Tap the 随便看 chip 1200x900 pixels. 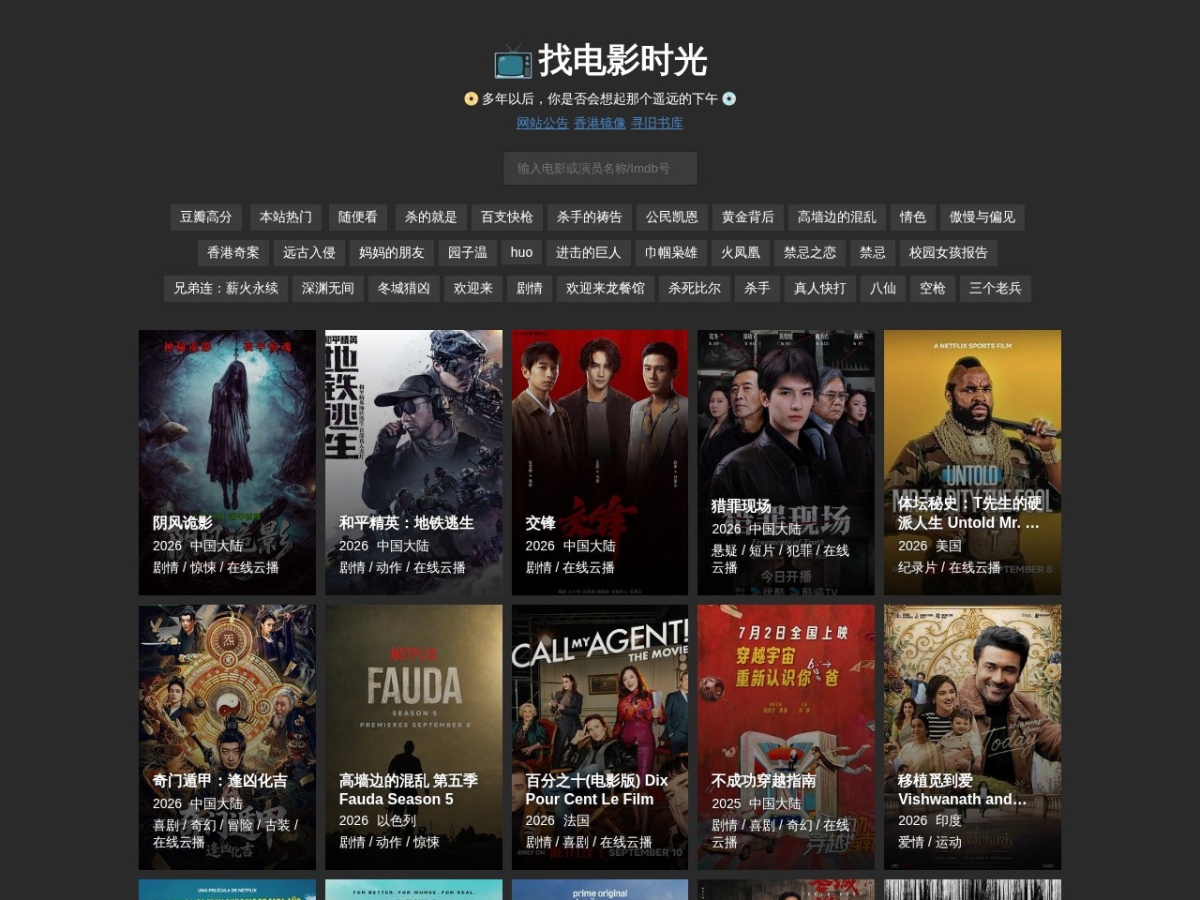coord(358,217)
